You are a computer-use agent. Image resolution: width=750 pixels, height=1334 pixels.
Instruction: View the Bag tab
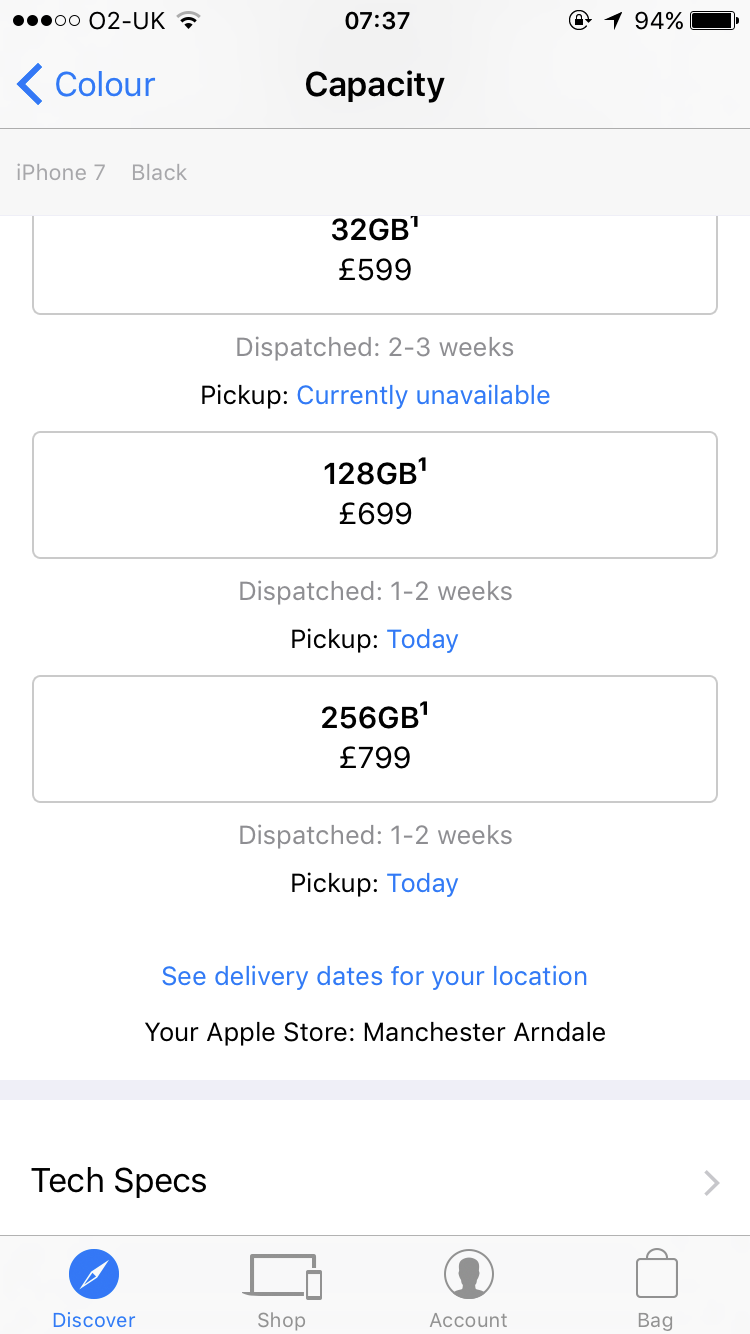[656, 1289]
